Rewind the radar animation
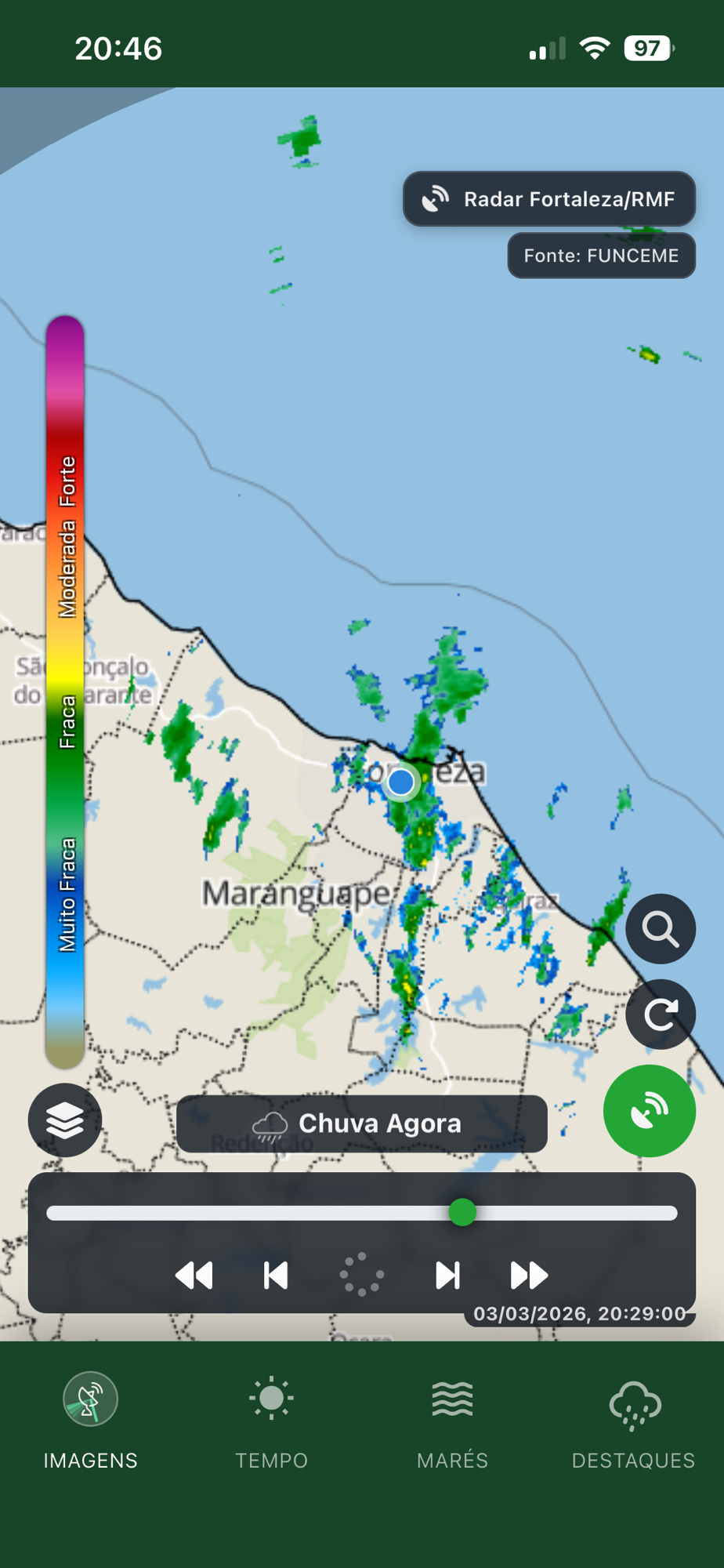Screen dimensions: 724x1568 (x=194, y=1276)
